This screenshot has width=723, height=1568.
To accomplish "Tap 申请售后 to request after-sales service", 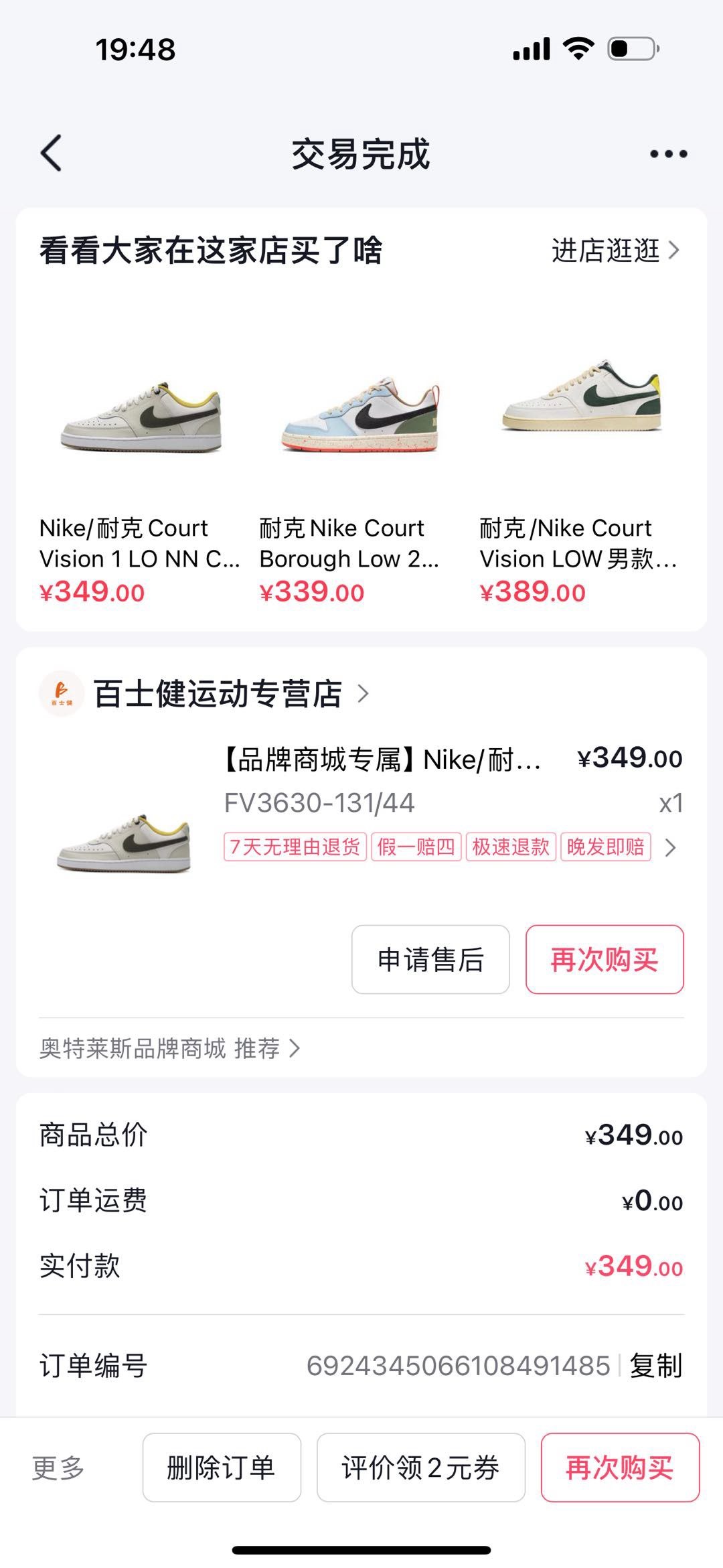I will coord(430,959).
